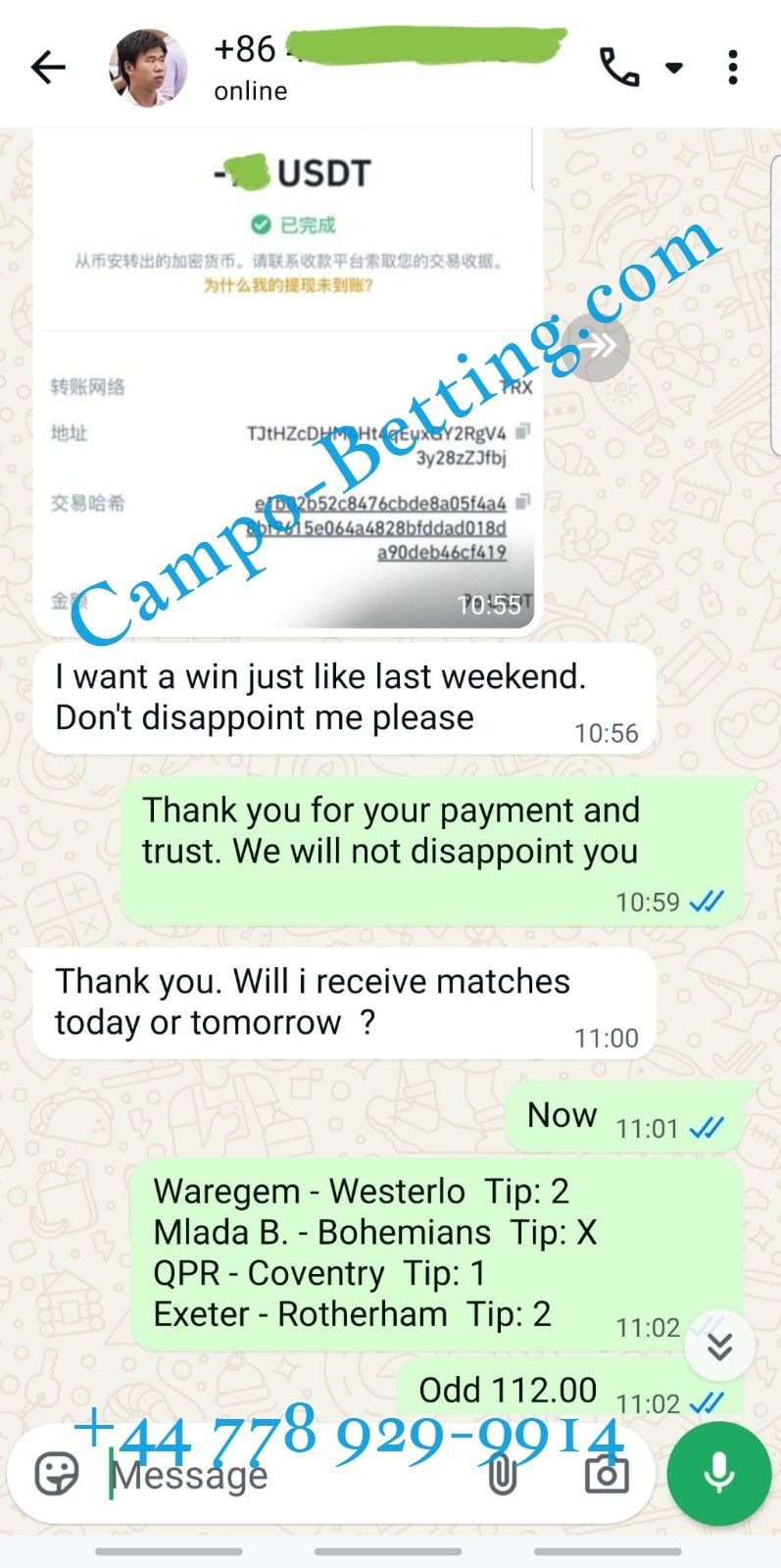Attach a file with the paperclip

click(503, 1474)
